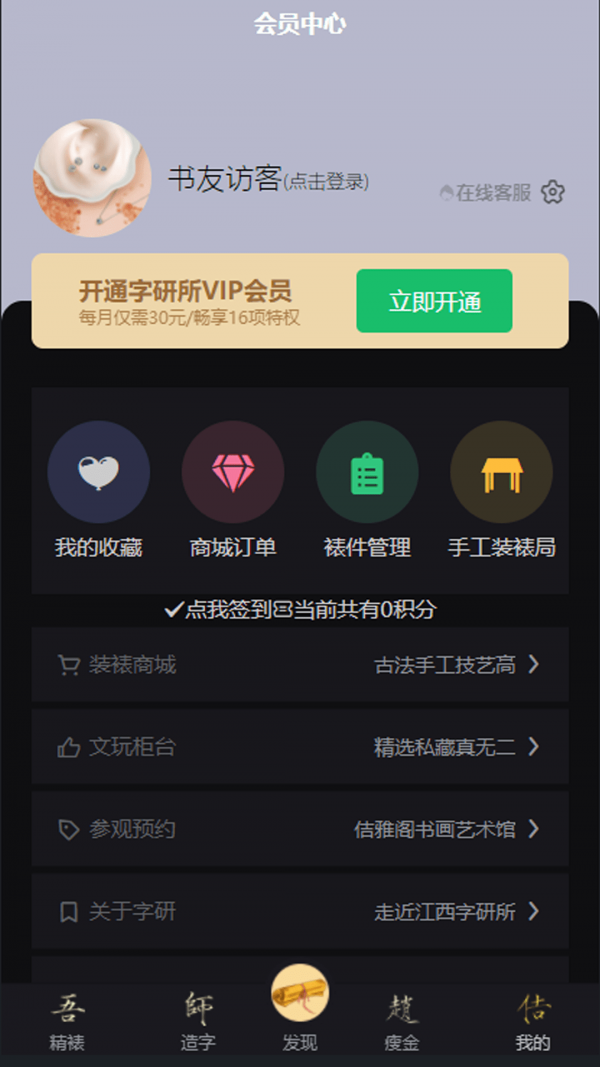Open the 文玩柜台 row

(x=300, y=747)
